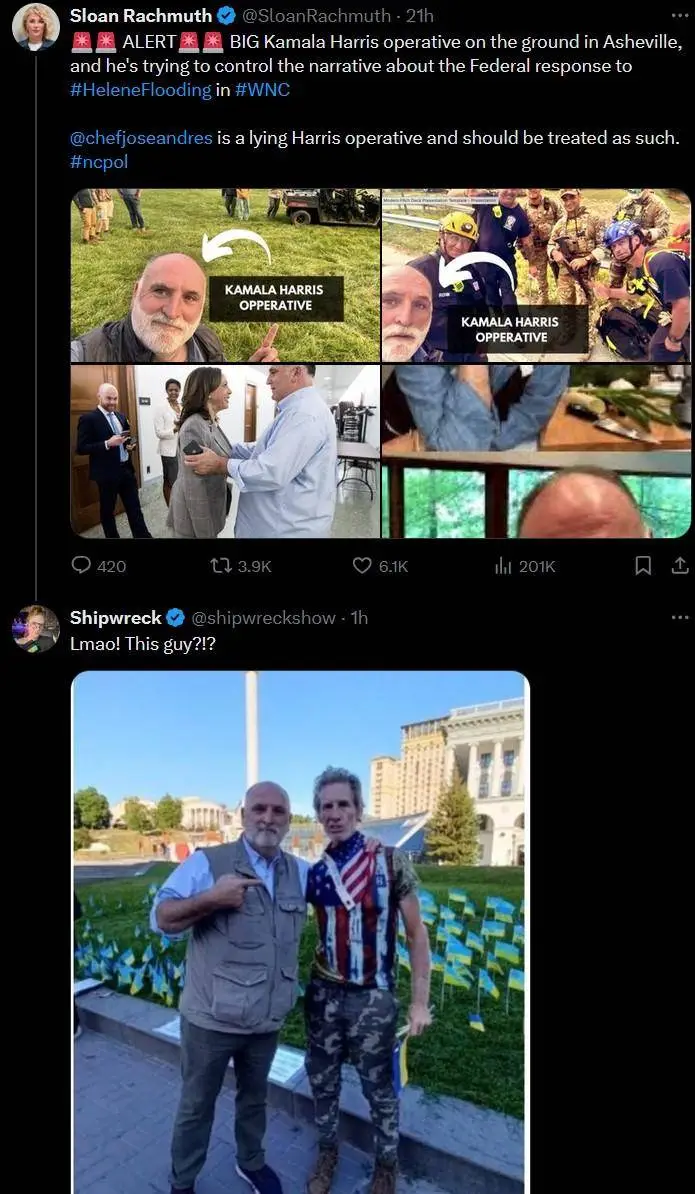View hallway handshake photo
Screen dimensions: 695x1194
coord(225,451)
